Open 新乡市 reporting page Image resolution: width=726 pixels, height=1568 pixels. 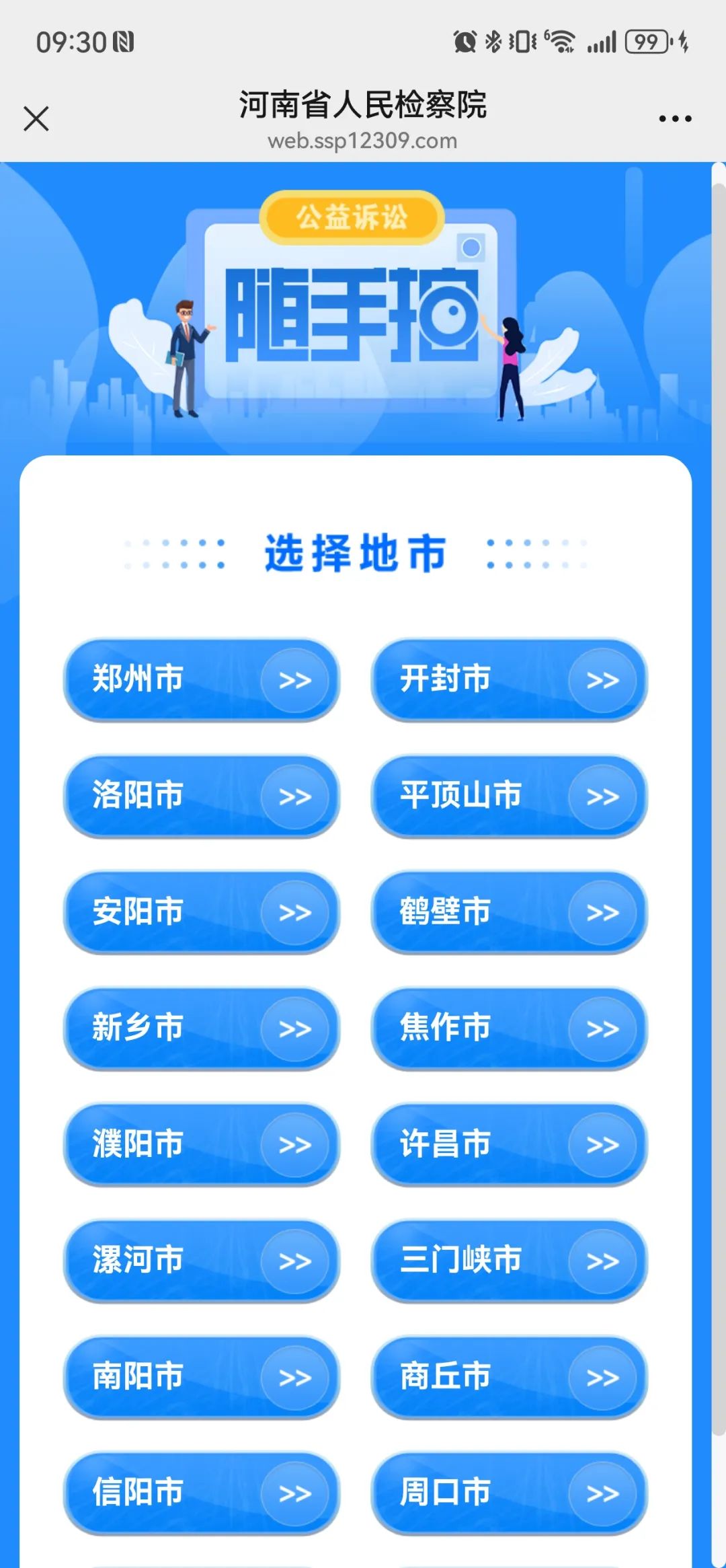[x=202, y=1028]
